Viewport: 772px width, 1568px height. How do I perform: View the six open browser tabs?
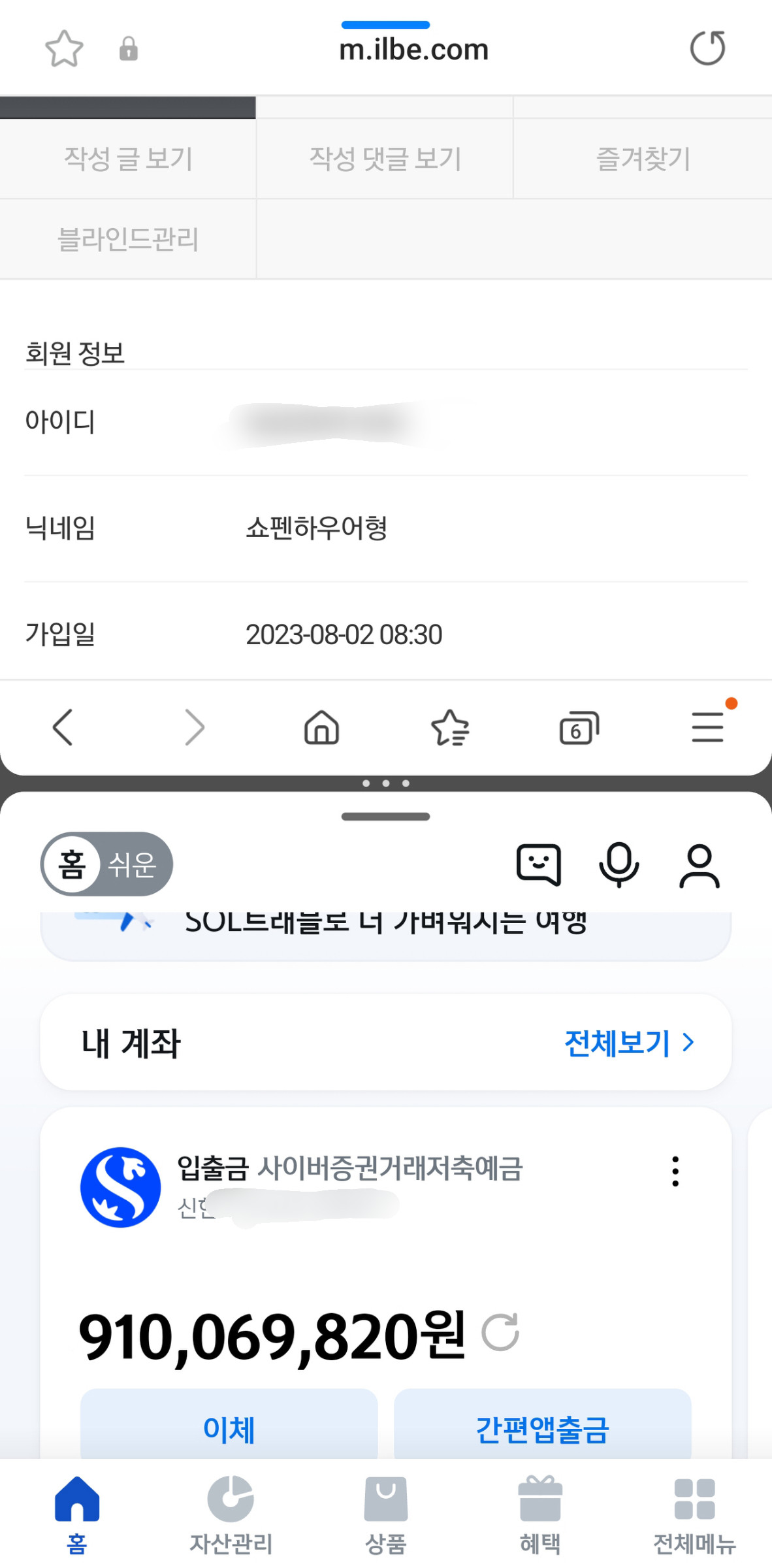click(x=579, y=727)
